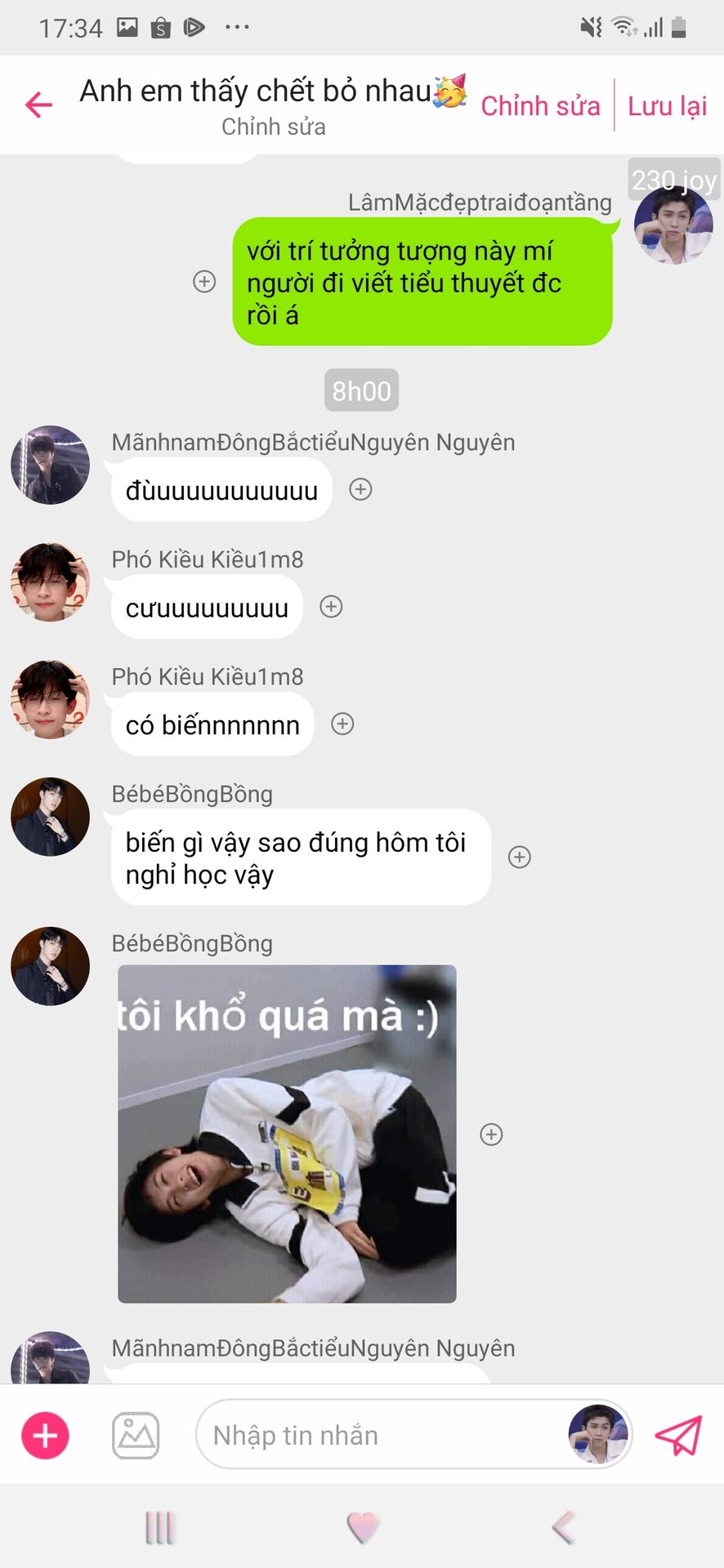Tap the Chỉnh sửa button

point(540,106)
